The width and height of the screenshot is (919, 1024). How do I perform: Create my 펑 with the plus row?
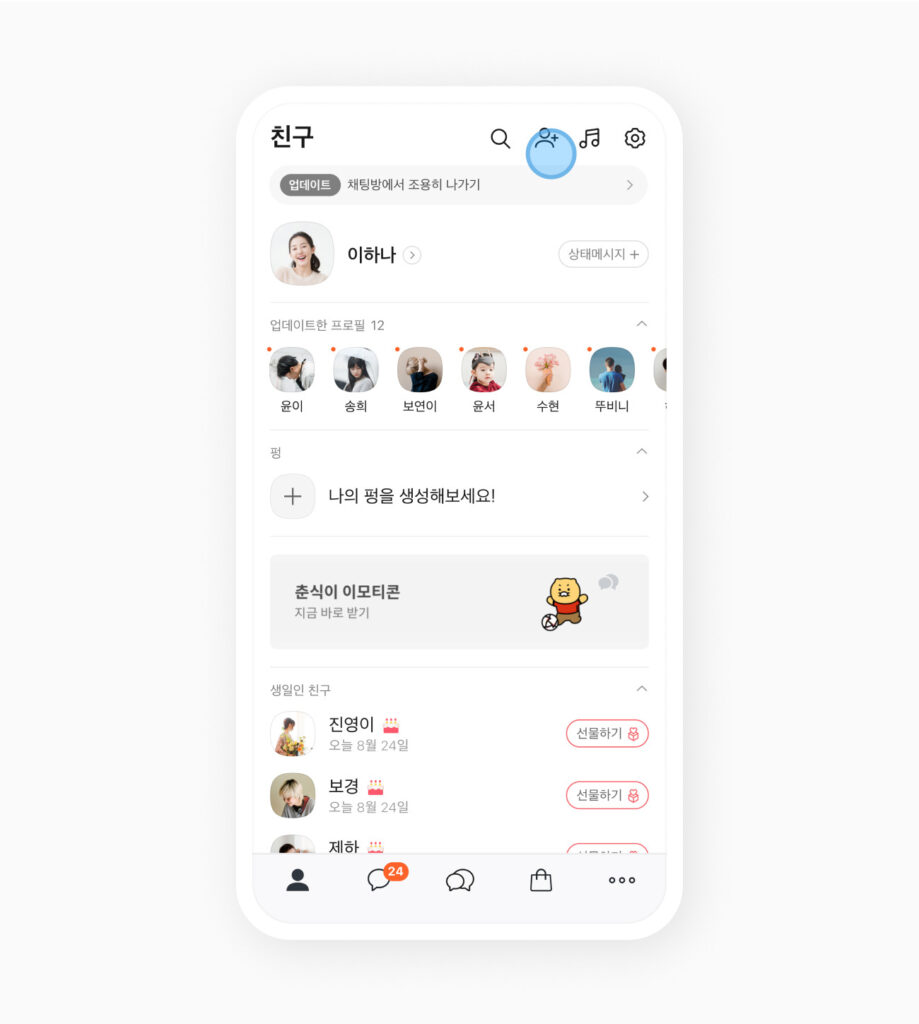(458, 496)
